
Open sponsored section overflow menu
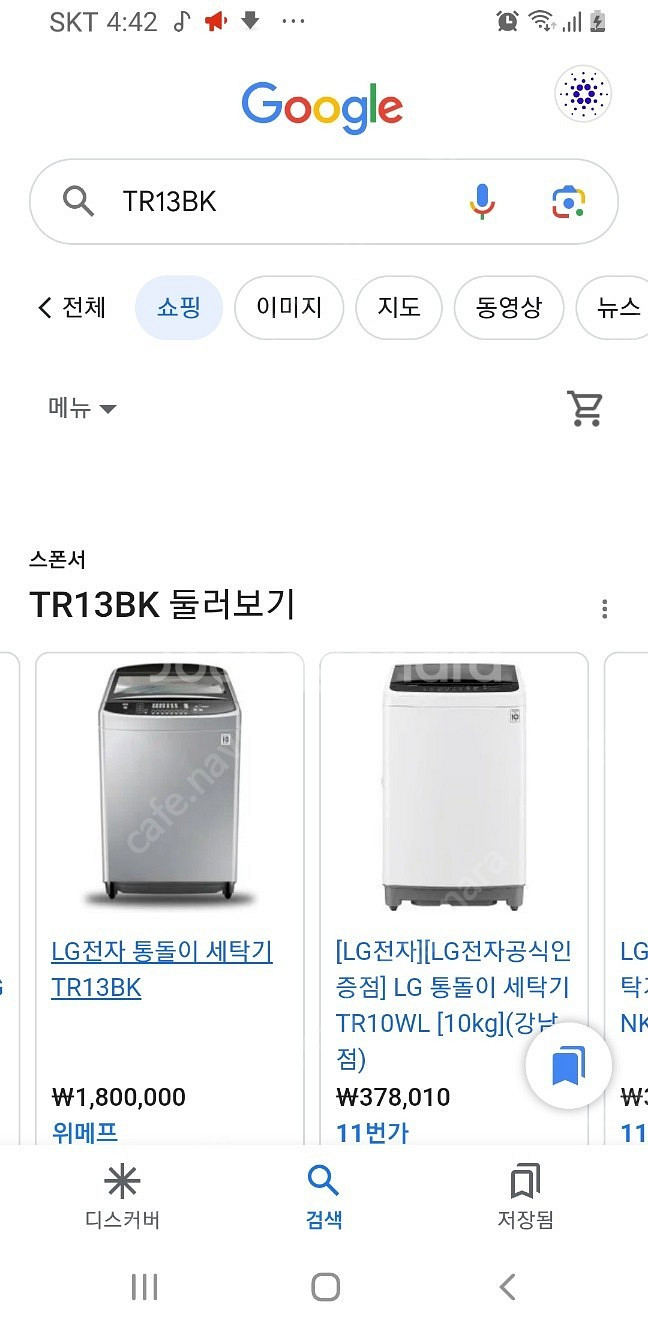coord(604,609)
